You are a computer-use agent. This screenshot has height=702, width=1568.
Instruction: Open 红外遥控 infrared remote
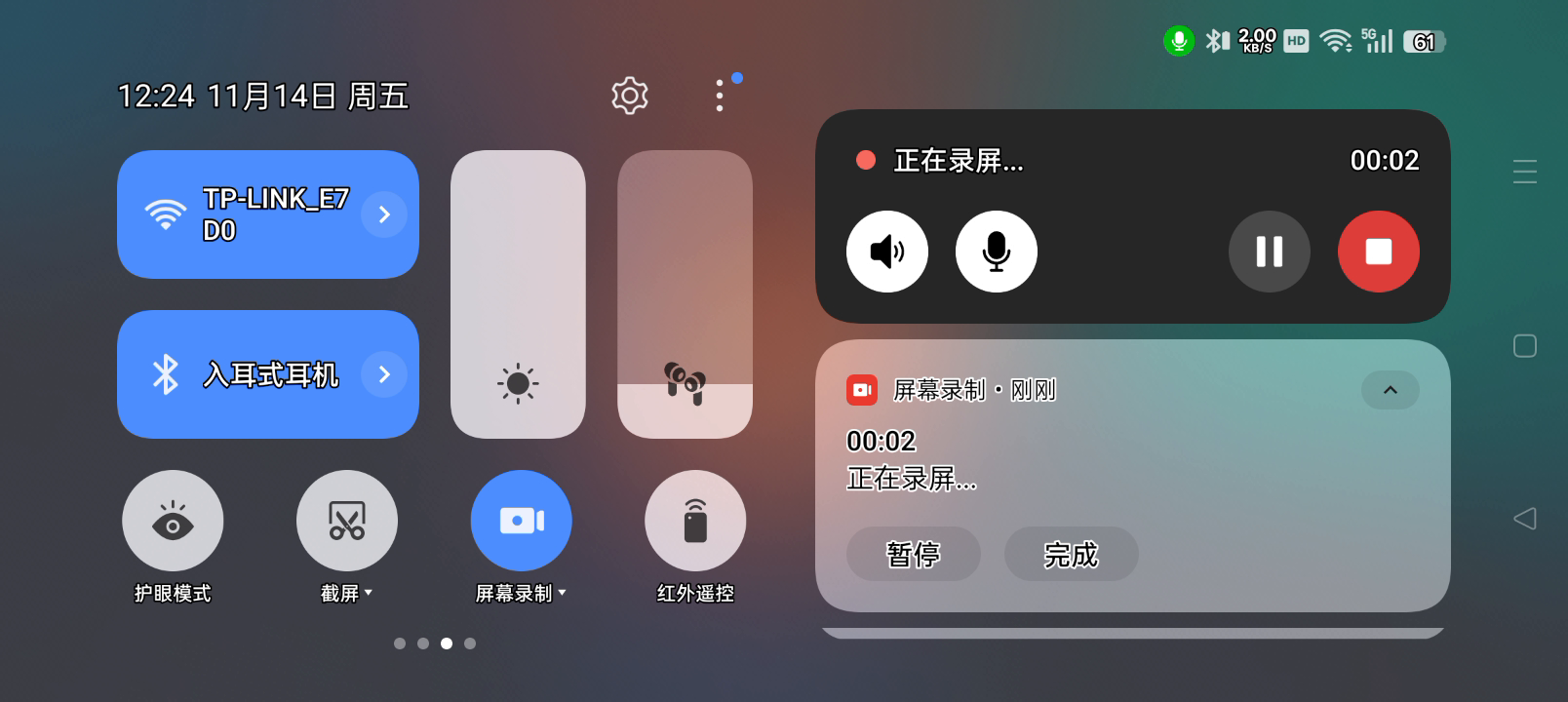(694, 522)
